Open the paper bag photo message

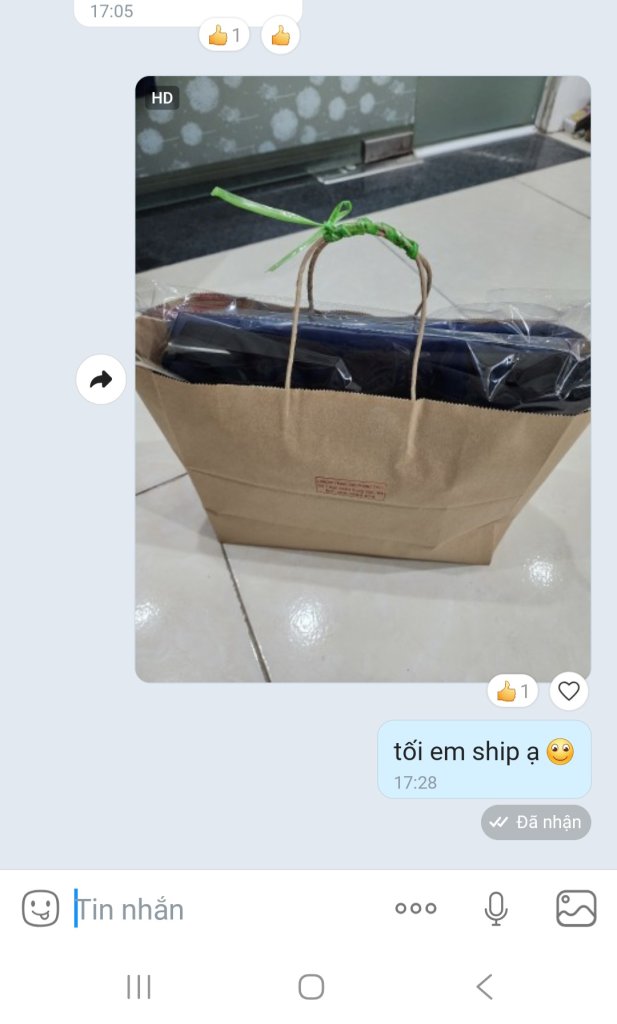tap(362, 380)
